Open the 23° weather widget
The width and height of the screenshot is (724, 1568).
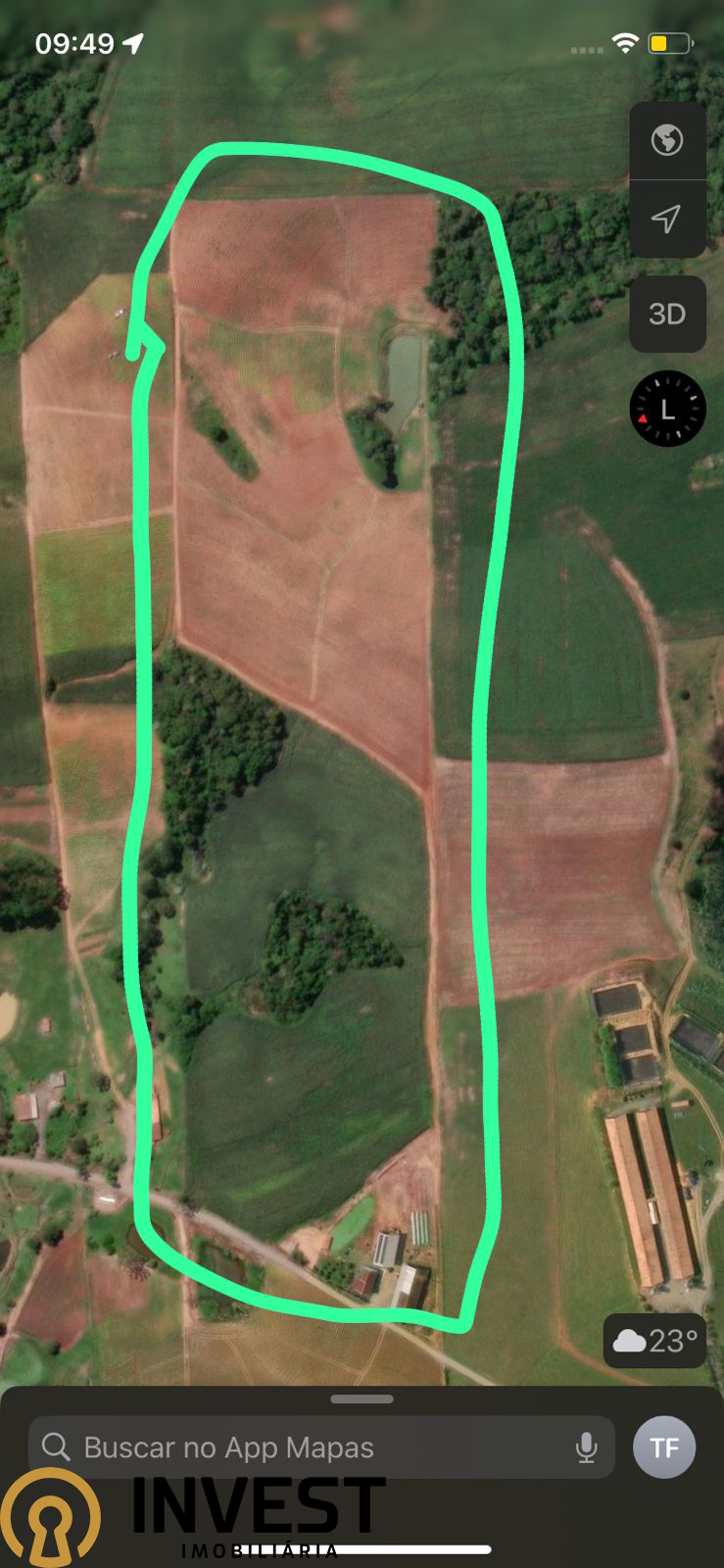click(654, 1341)
